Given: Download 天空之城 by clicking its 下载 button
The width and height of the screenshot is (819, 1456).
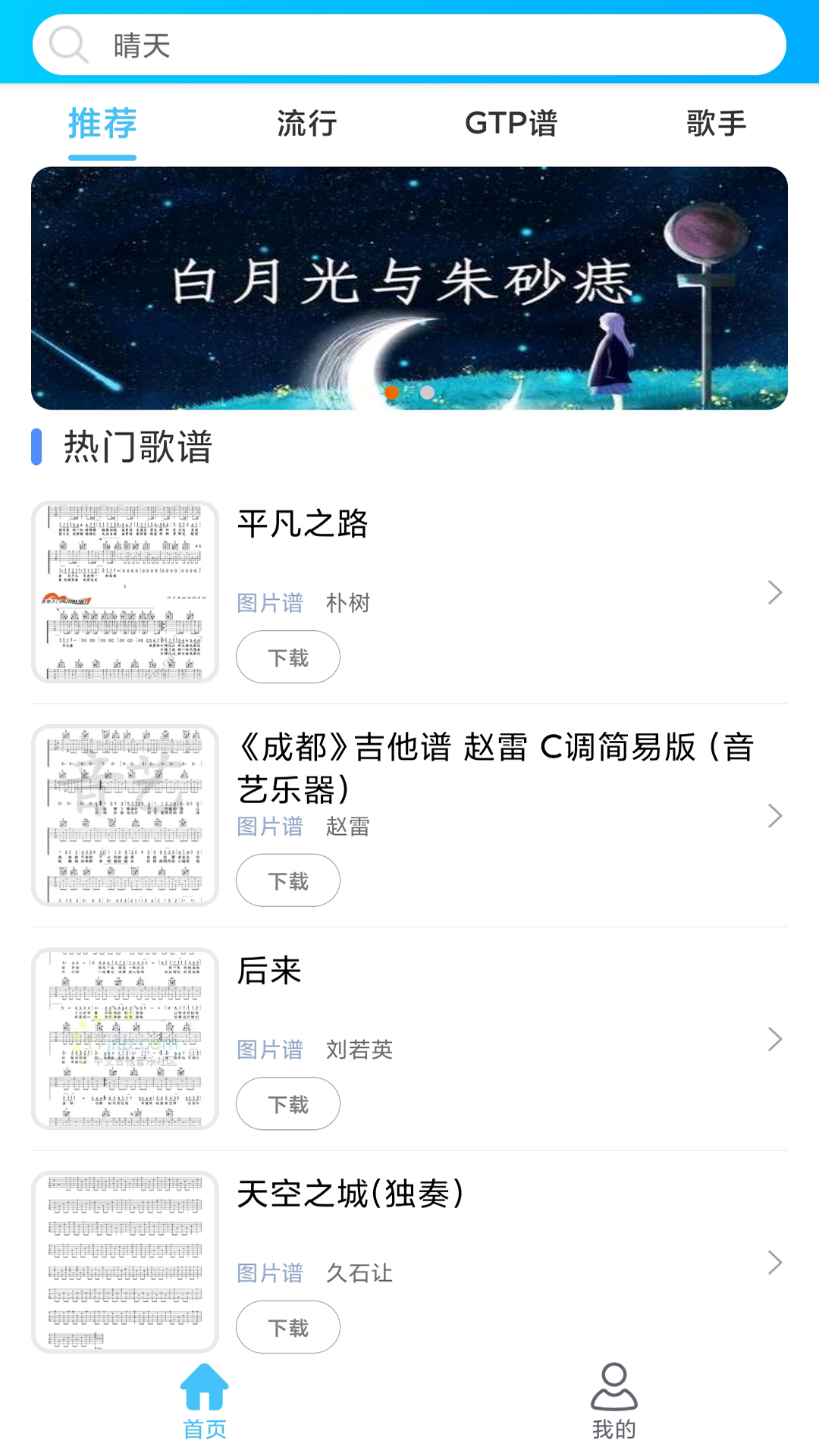Looking at the screenshot, I should [288, 1326].
